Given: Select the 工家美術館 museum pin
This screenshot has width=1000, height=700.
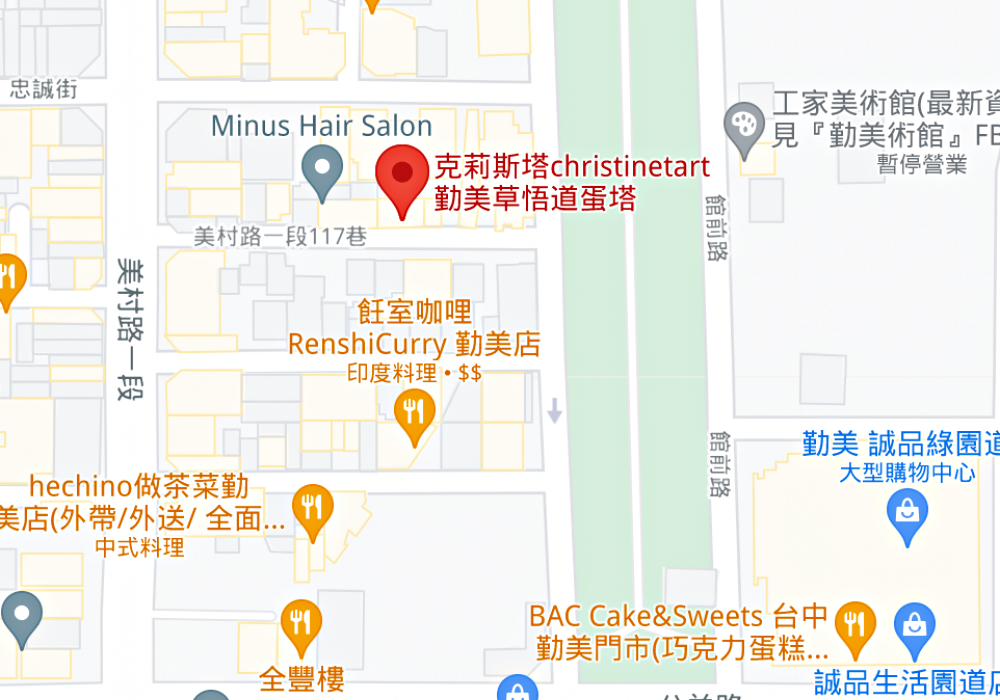Looking at the screenshot, I should pos(744,125).
